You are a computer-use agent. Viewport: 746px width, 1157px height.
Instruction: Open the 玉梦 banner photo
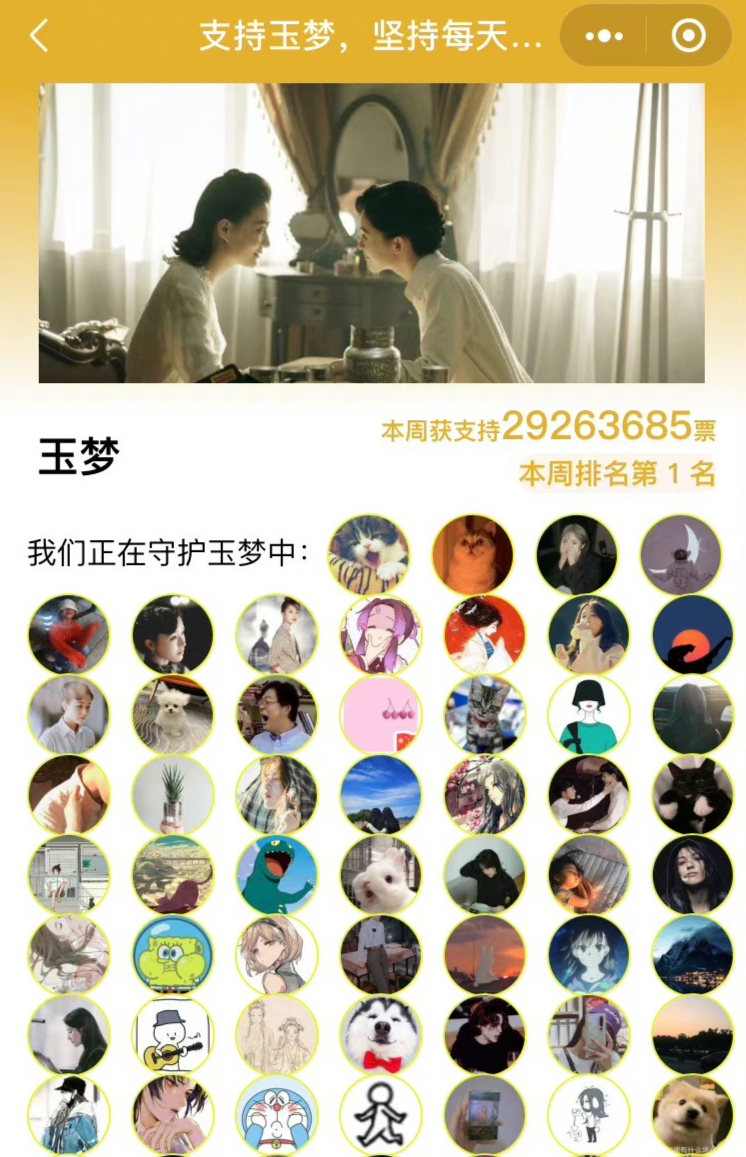371,232
